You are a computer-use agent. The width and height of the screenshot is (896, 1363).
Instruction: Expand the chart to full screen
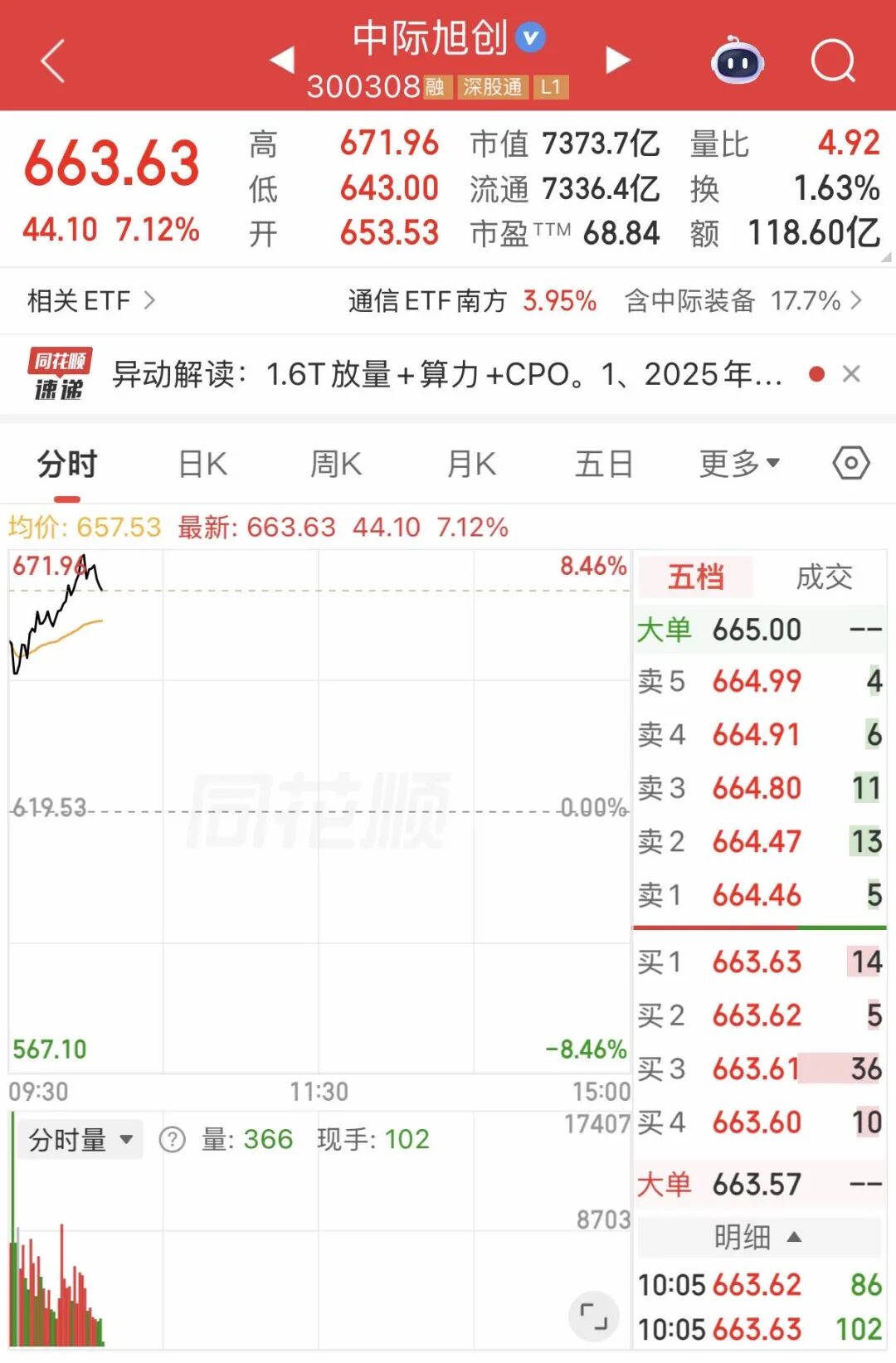point(593,1317)
